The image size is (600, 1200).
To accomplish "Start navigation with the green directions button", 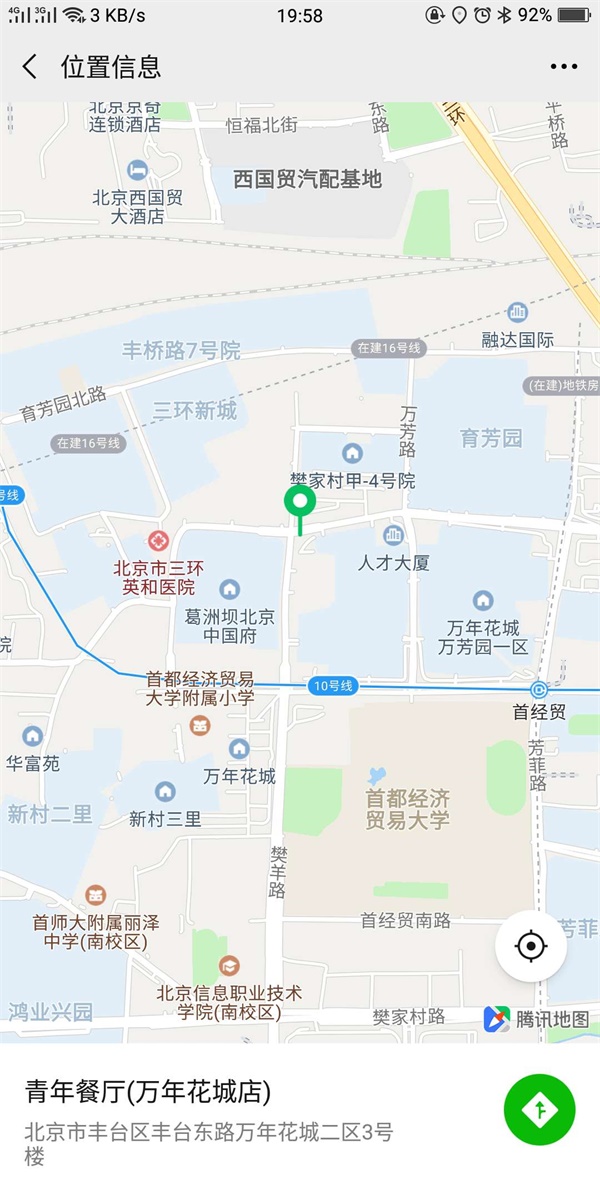I will pos(540,1109).
